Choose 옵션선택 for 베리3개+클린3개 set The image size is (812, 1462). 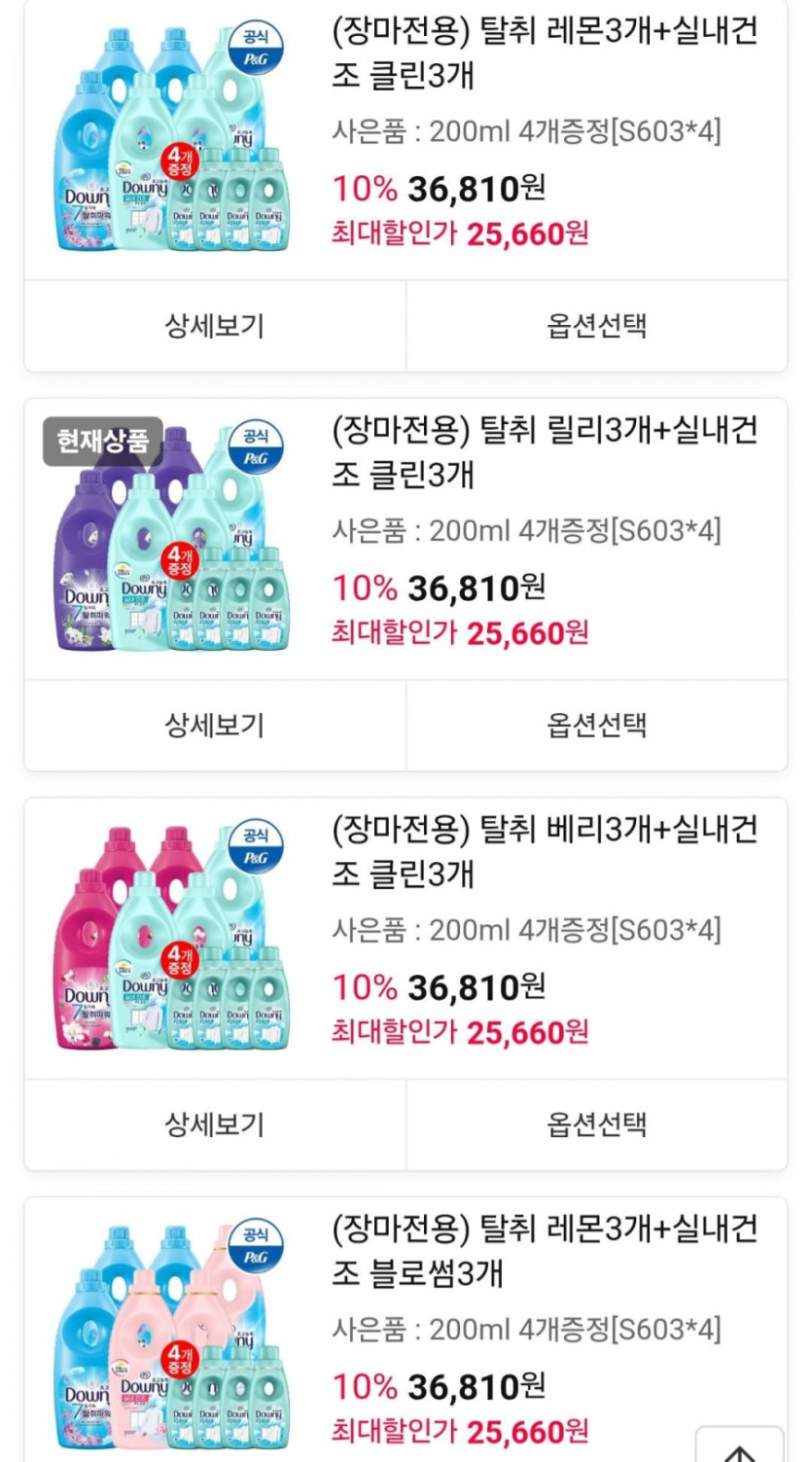coord(596,1124)
